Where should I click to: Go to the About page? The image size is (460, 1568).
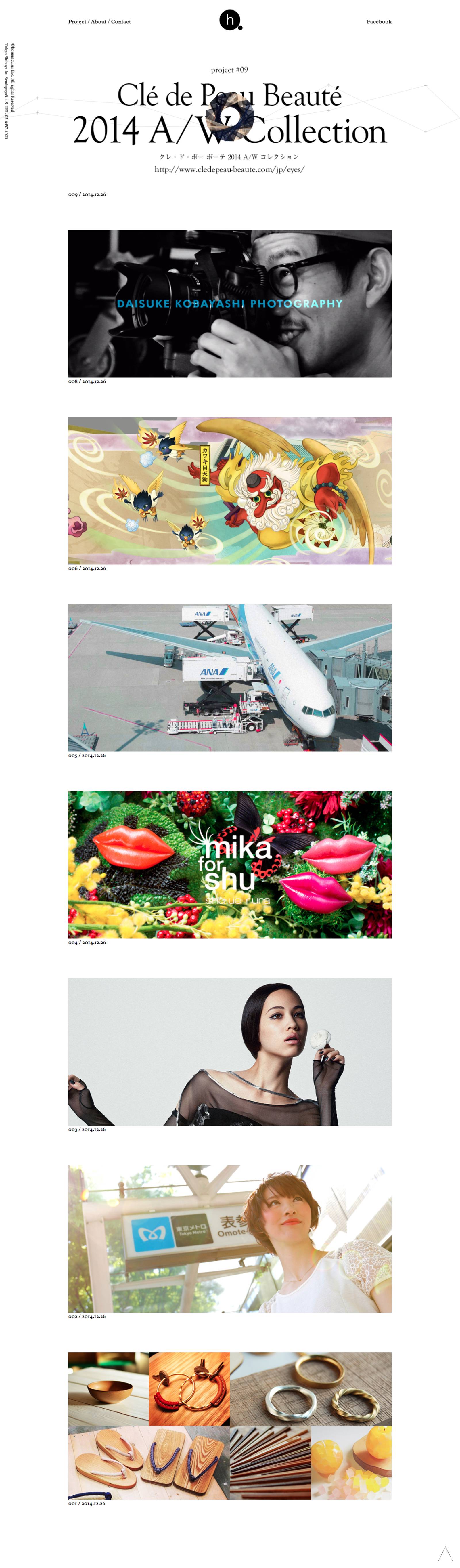(x=98, y=22)
